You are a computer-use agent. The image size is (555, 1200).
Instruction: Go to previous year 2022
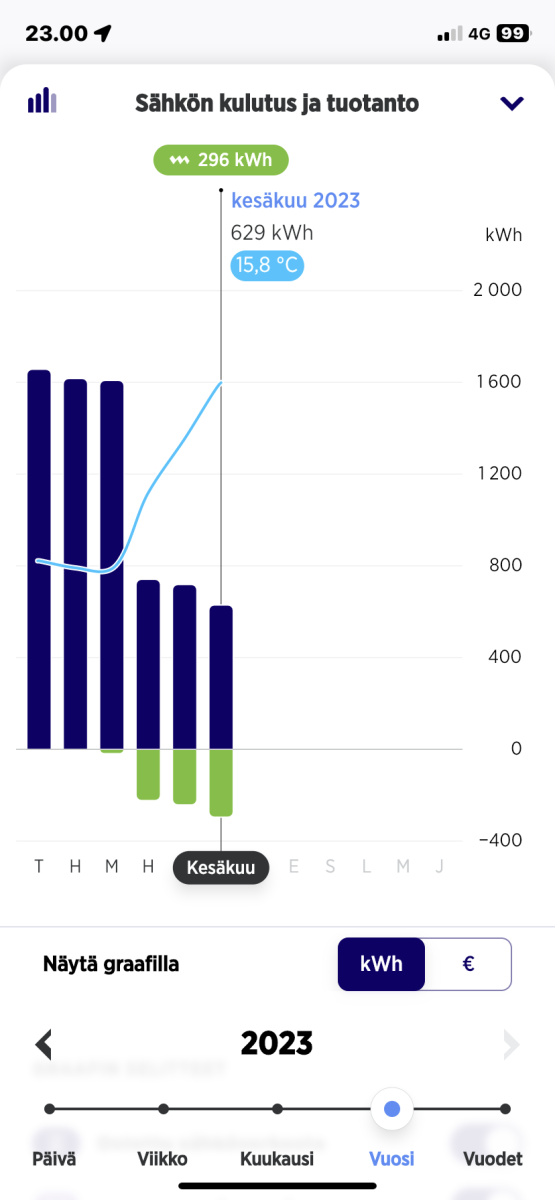43,1045
